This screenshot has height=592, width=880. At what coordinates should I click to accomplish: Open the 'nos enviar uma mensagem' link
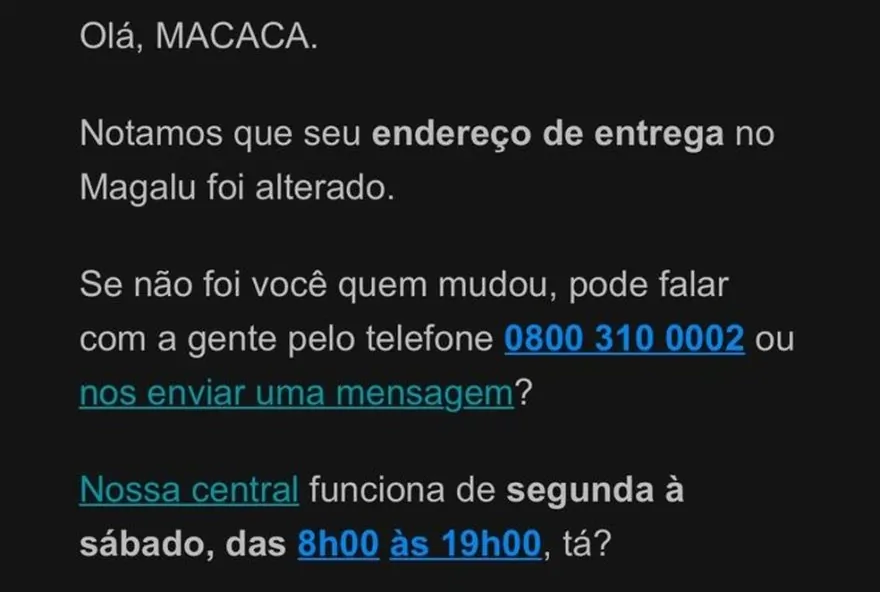pyautogui.click(x=295, y=393)
